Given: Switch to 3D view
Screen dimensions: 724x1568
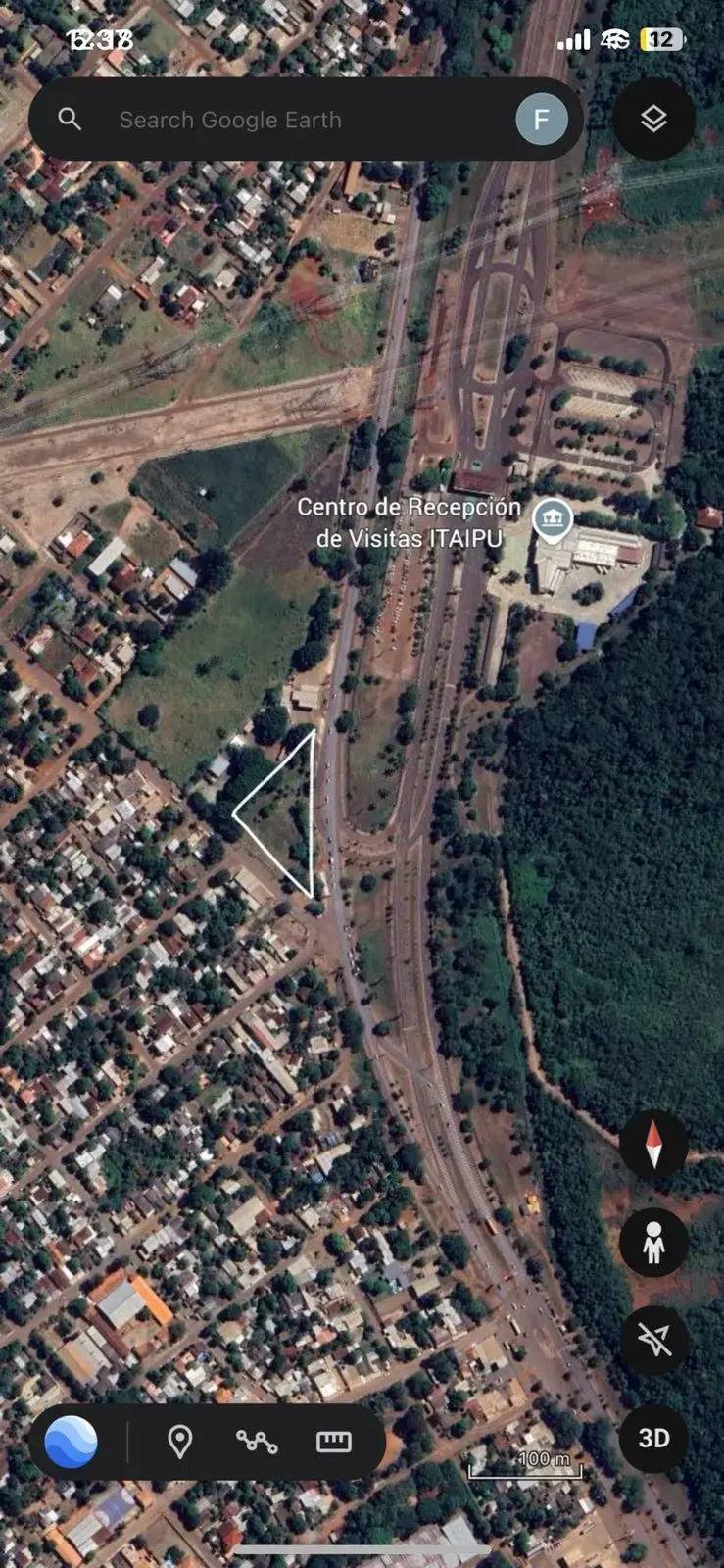Looking at the screenshot, I should coord(653,1438).
